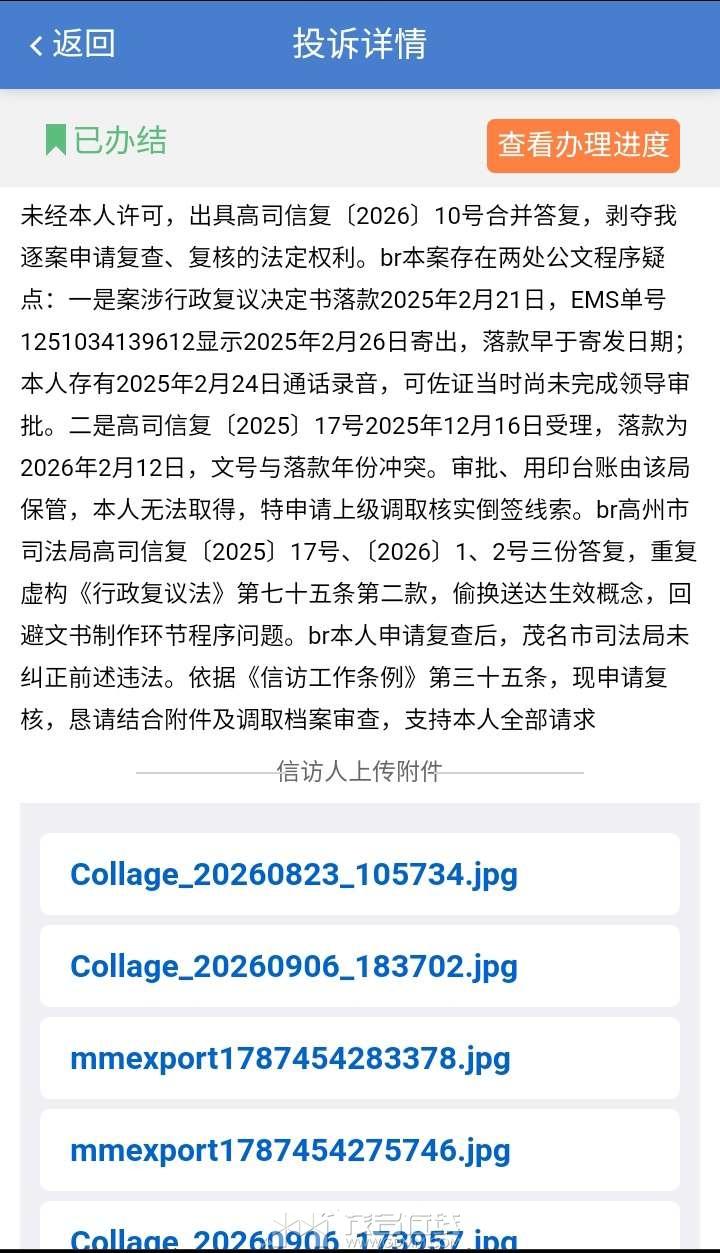Open attachment Collage_20260823_105734.jpg

point(360,874)
